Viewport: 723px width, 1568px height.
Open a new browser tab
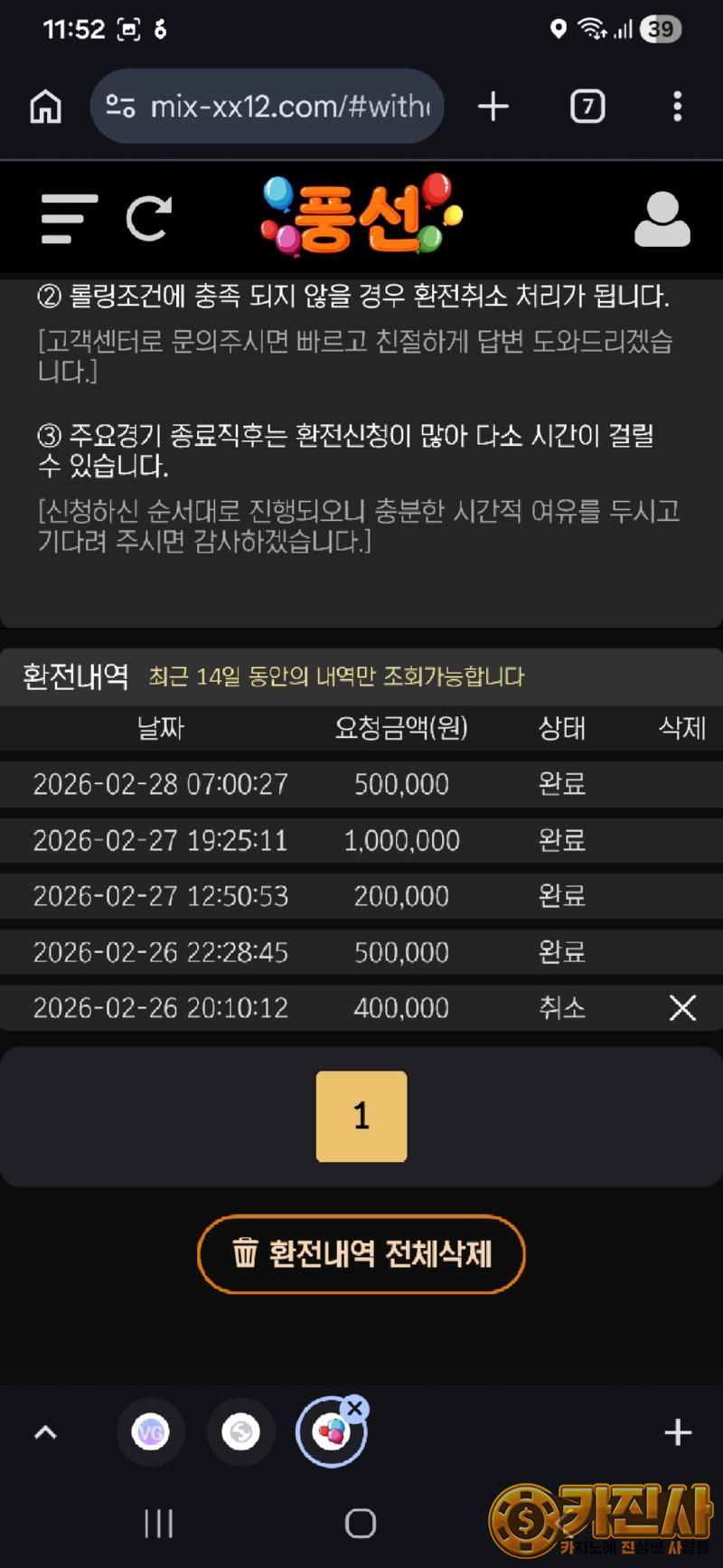click(x=493, y=107)
